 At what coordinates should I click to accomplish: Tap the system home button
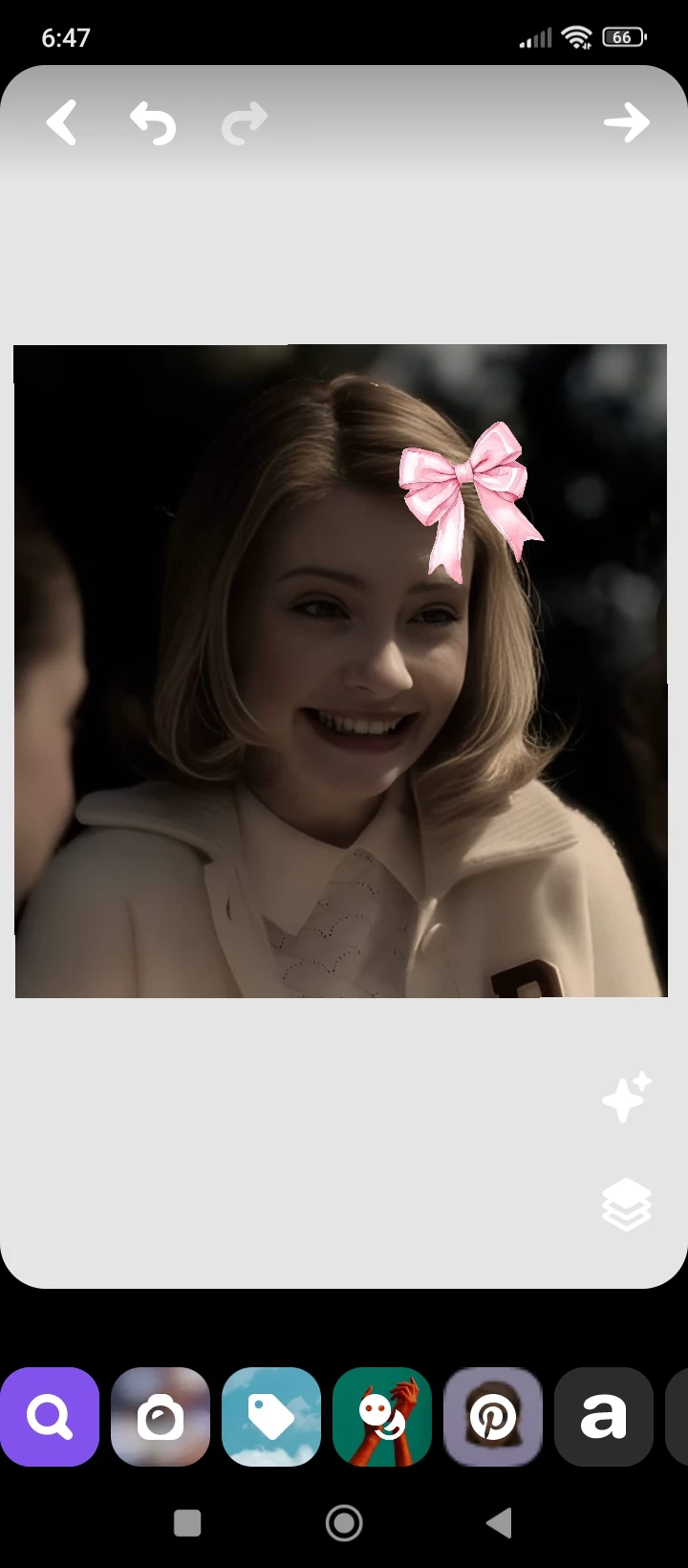pyautogui.click(x=344, y=1523)
